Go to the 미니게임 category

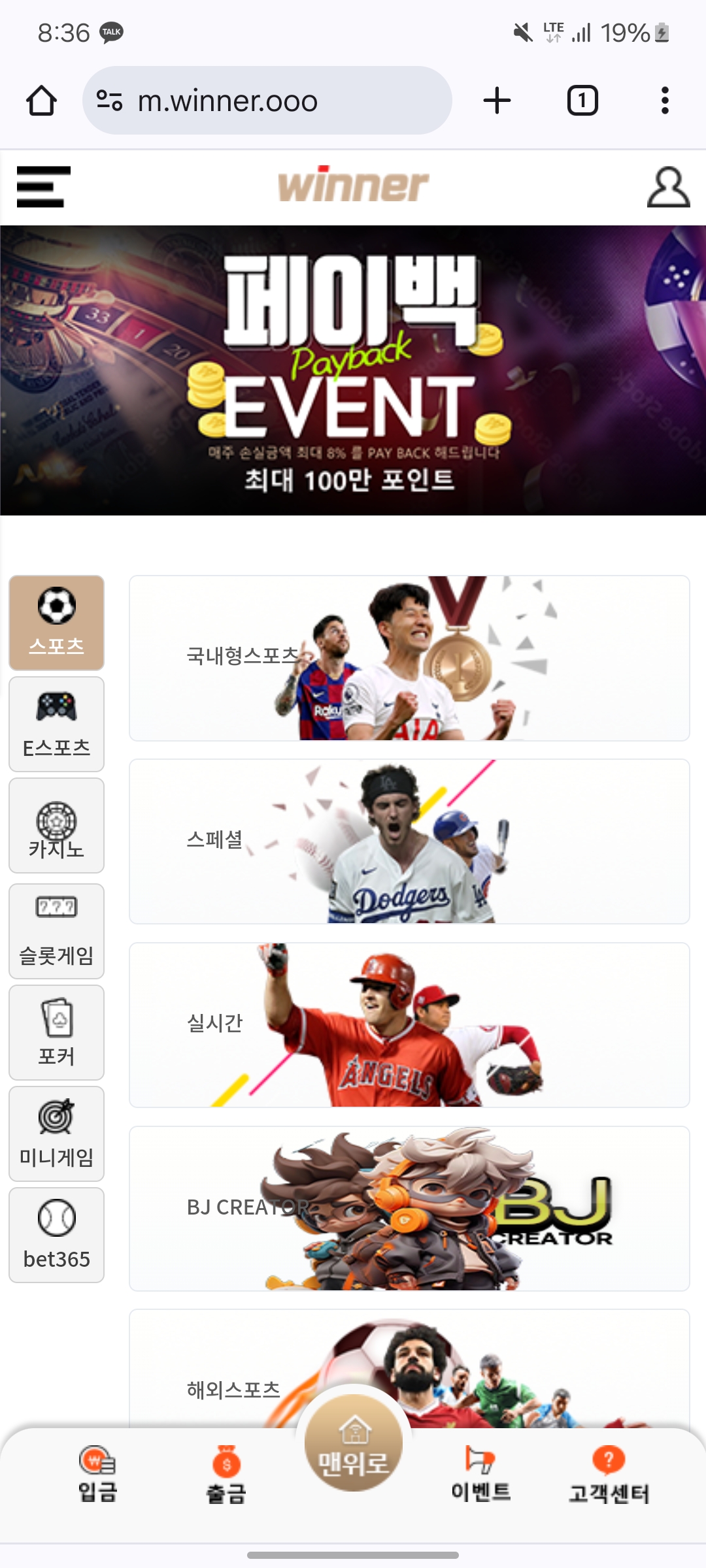click(57, 1134)
